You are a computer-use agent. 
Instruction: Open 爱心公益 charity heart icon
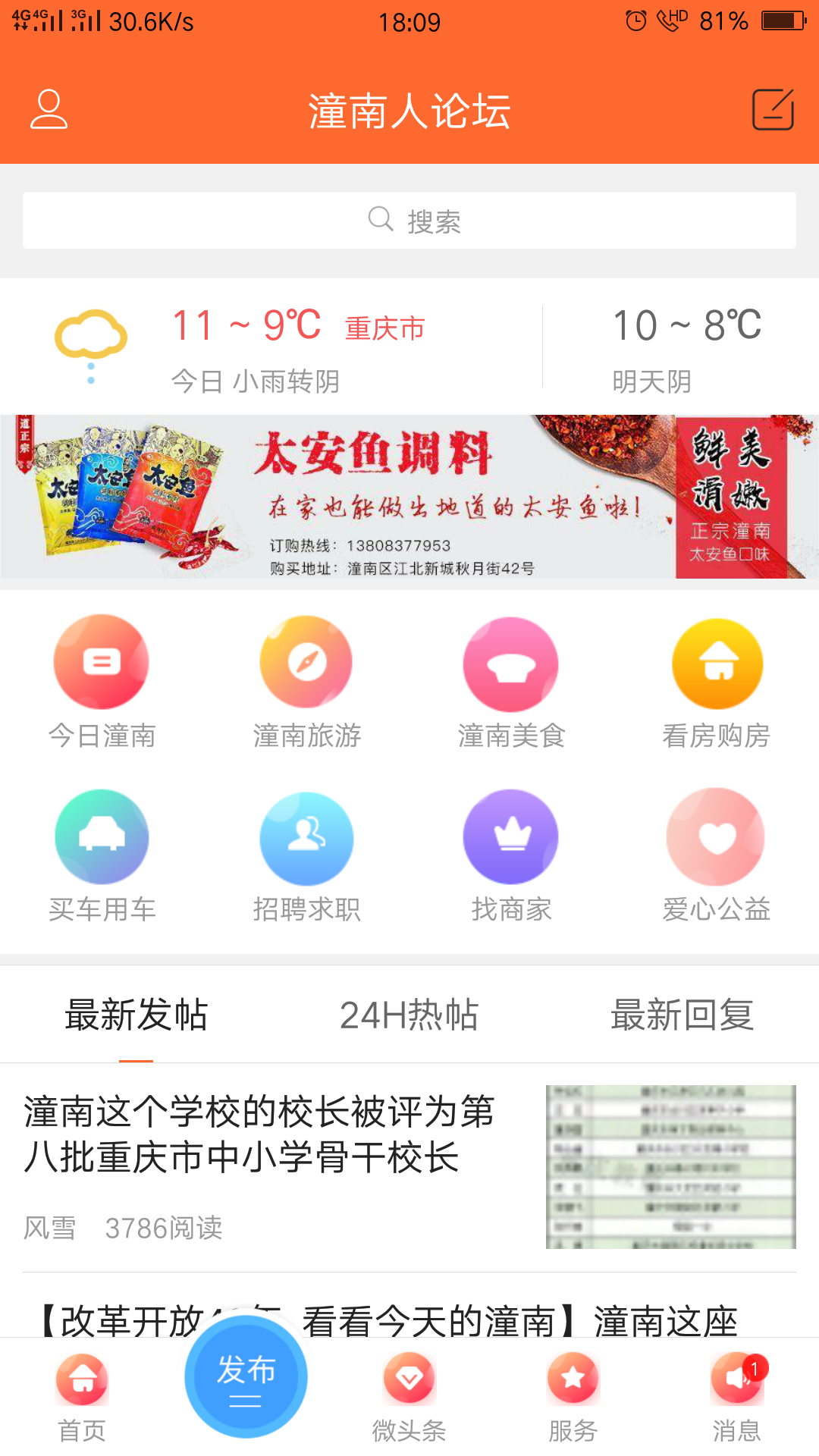tap(717, 837)
